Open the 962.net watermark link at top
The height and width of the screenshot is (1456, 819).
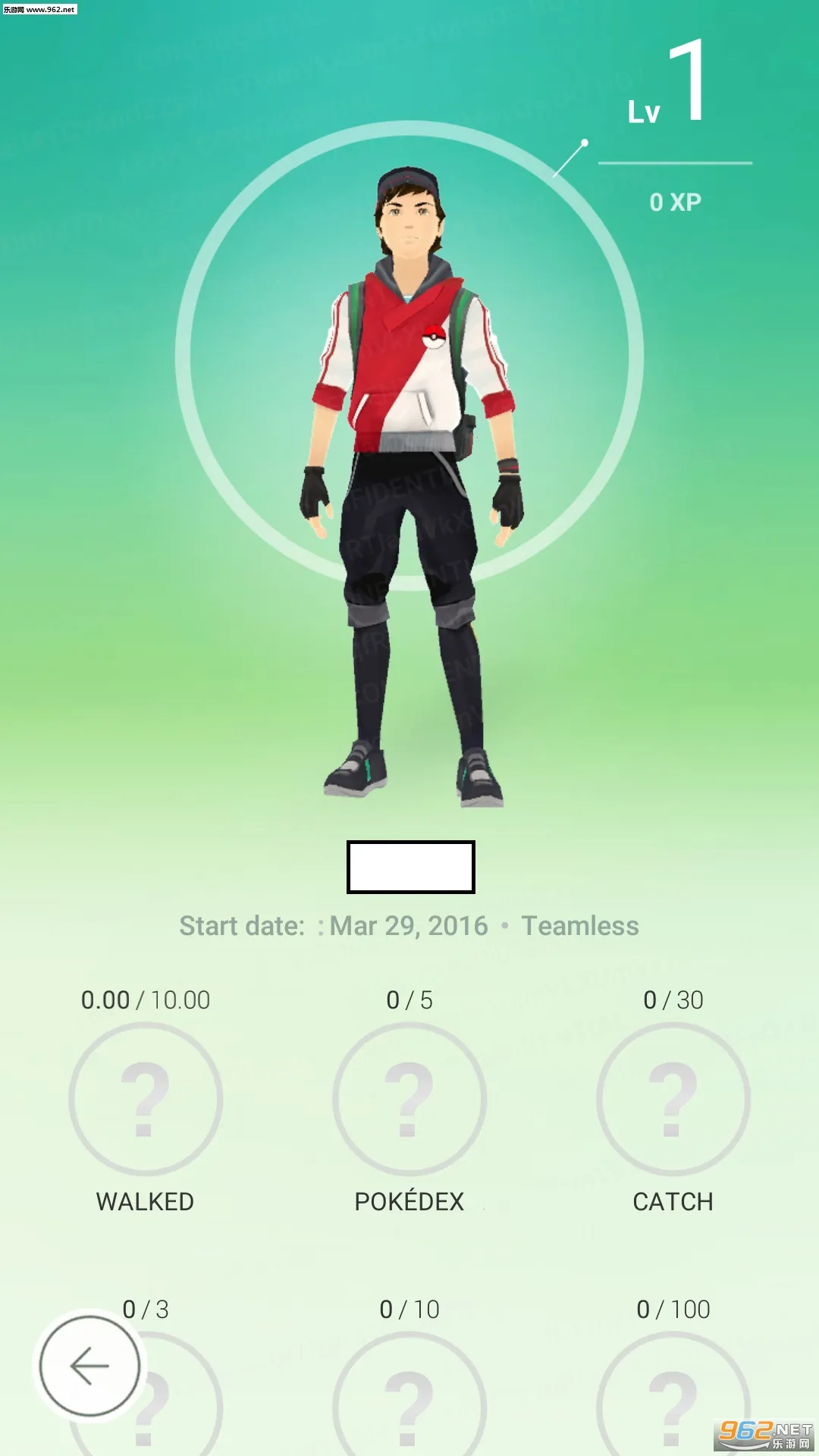point(40,10)
